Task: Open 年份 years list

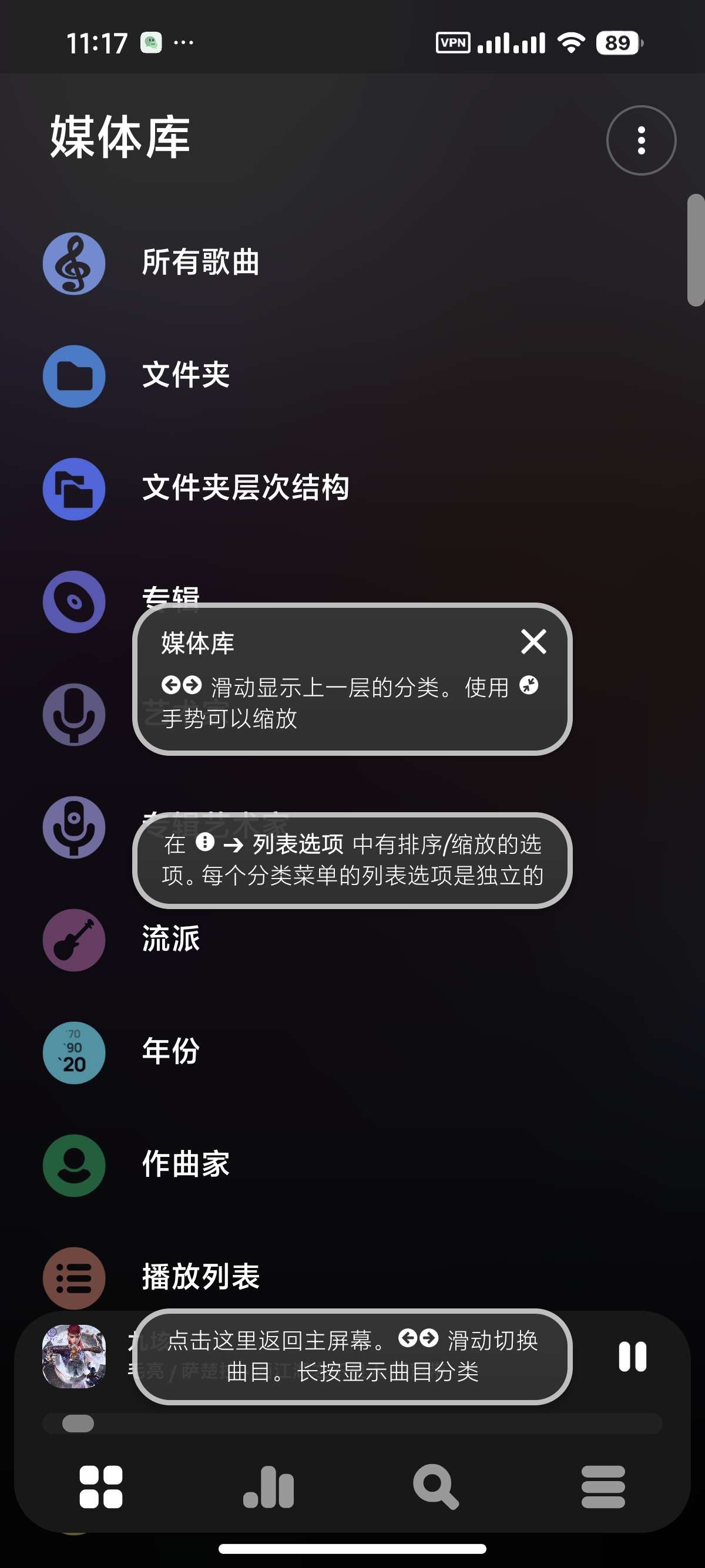Action: coord(352,1052)
